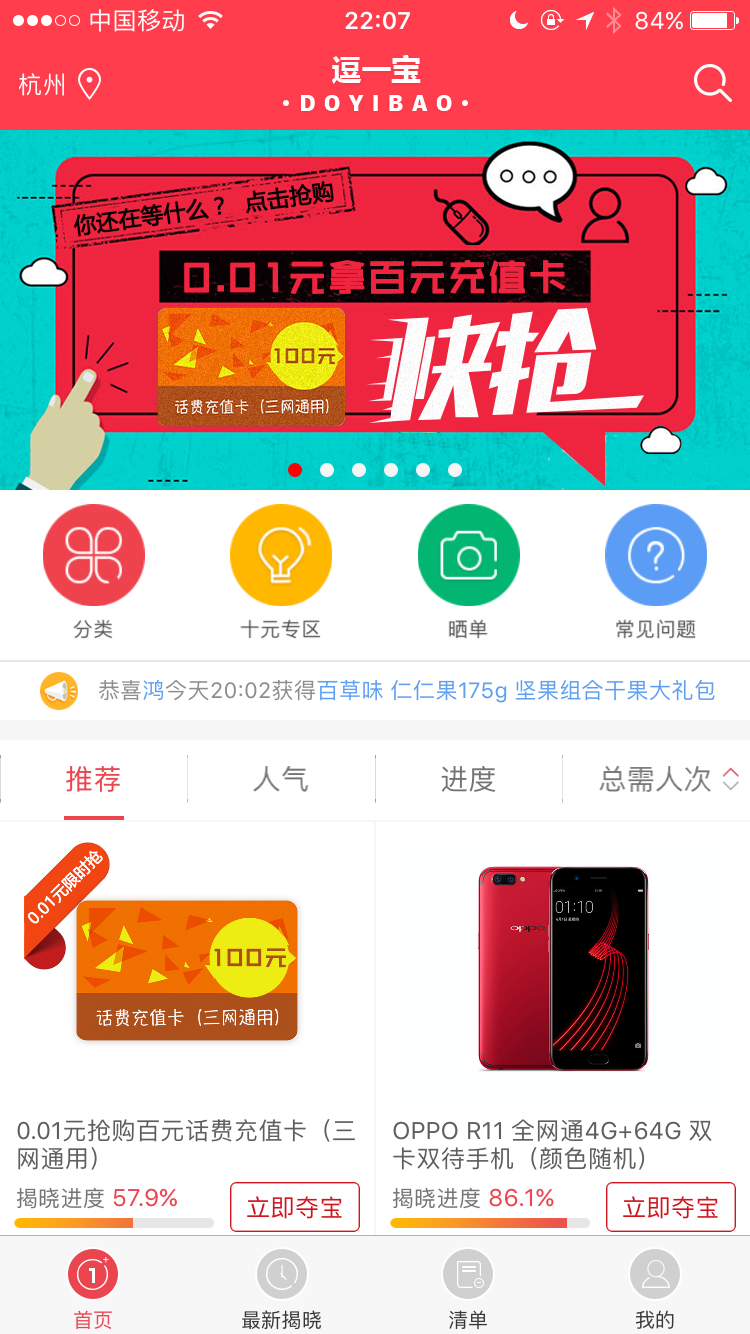Tap 立即夺宝 for the OPPO R11
The image size is (750, 1334).
click(x=671, y=1207)
